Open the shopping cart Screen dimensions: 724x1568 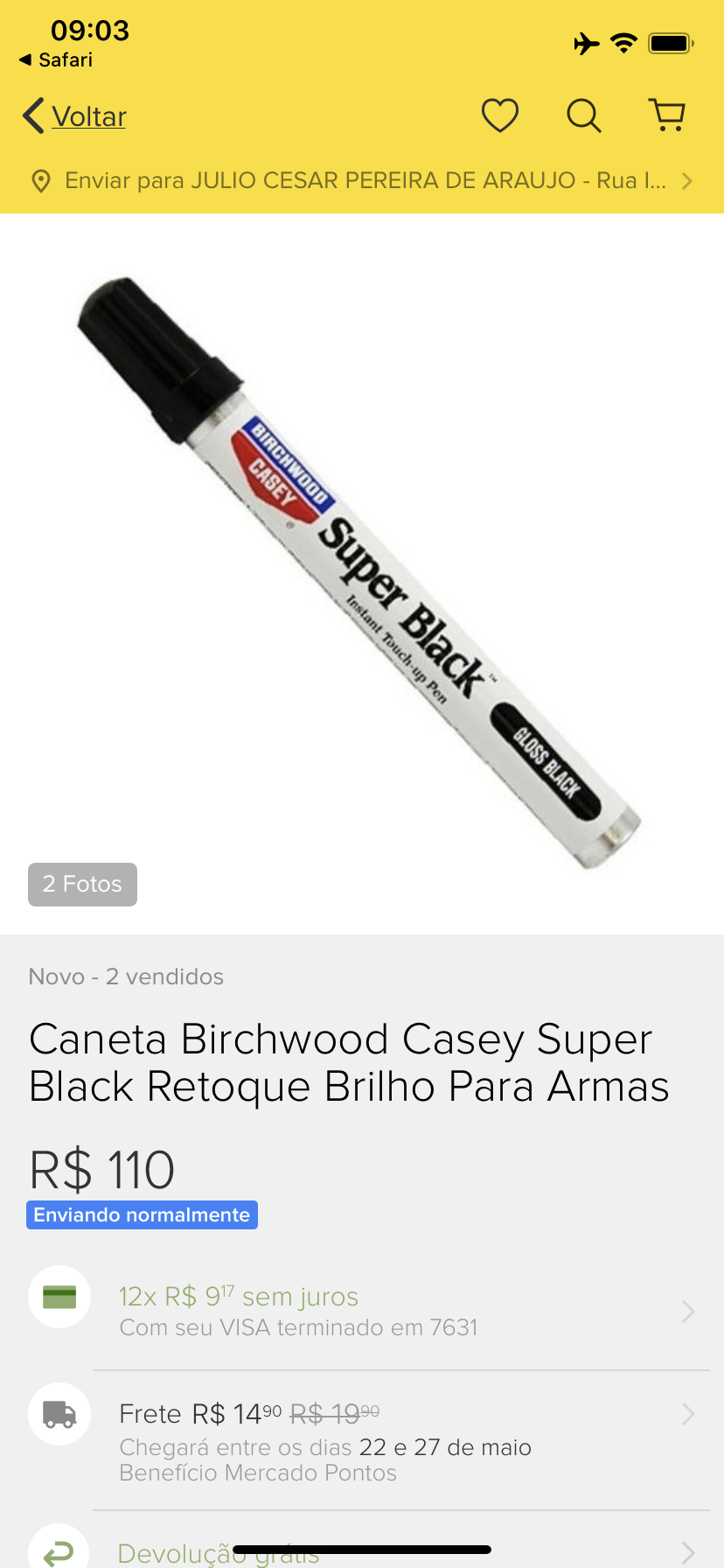pyautogui.click(x=668, y=115)
